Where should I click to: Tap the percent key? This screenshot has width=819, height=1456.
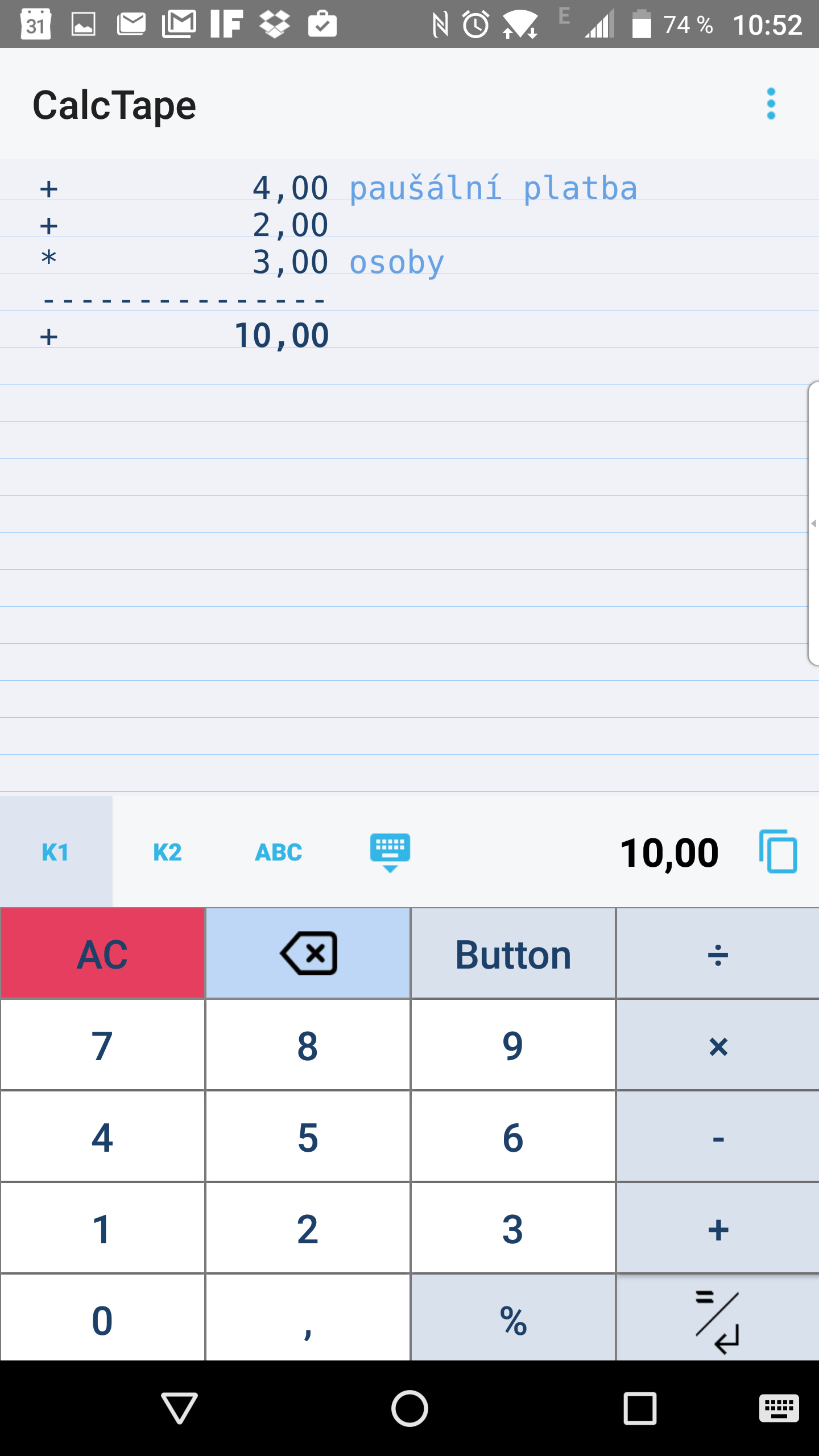(x=513, y=1318)
